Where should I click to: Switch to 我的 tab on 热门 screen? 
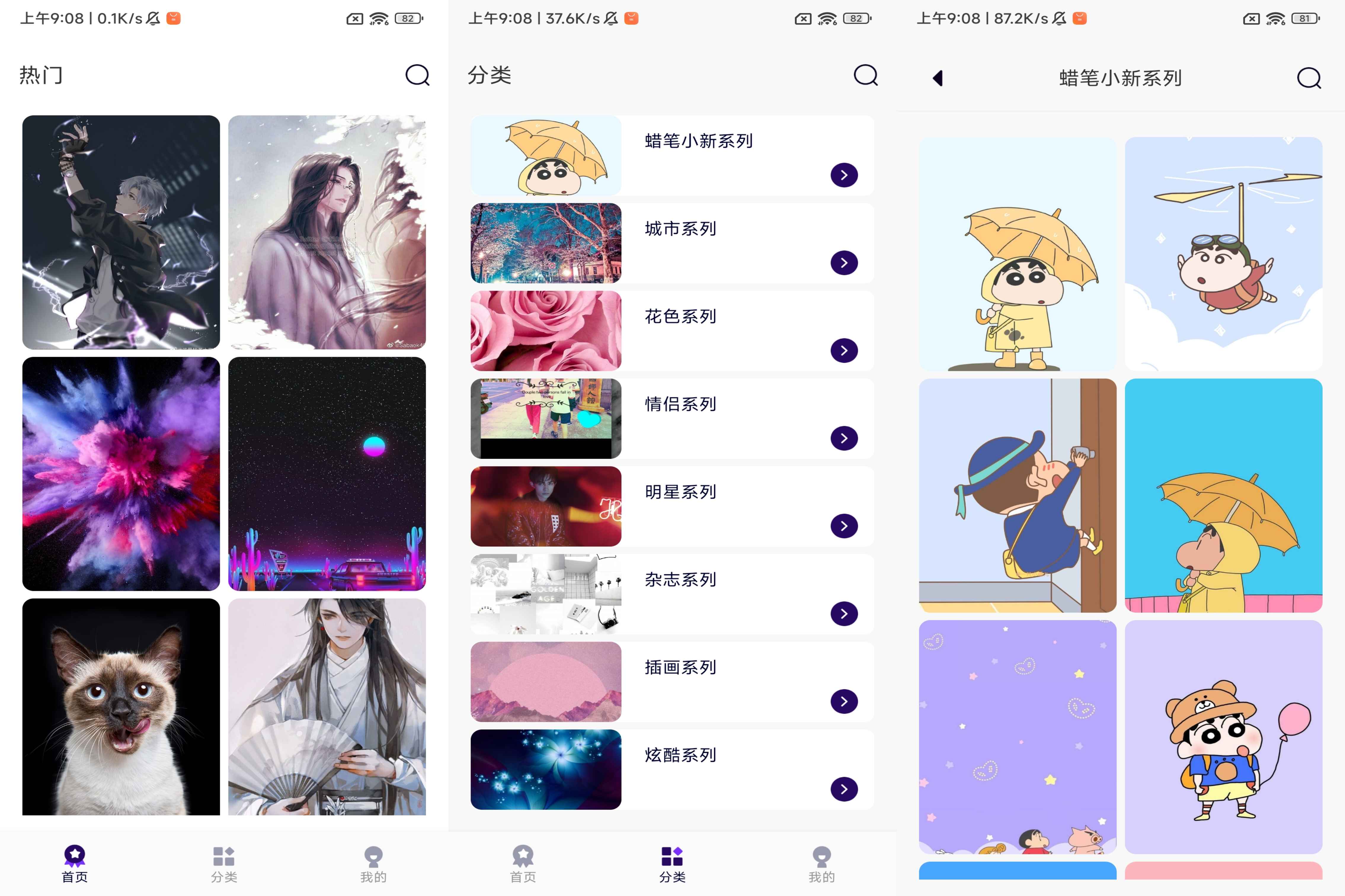[x=373, y=864]
